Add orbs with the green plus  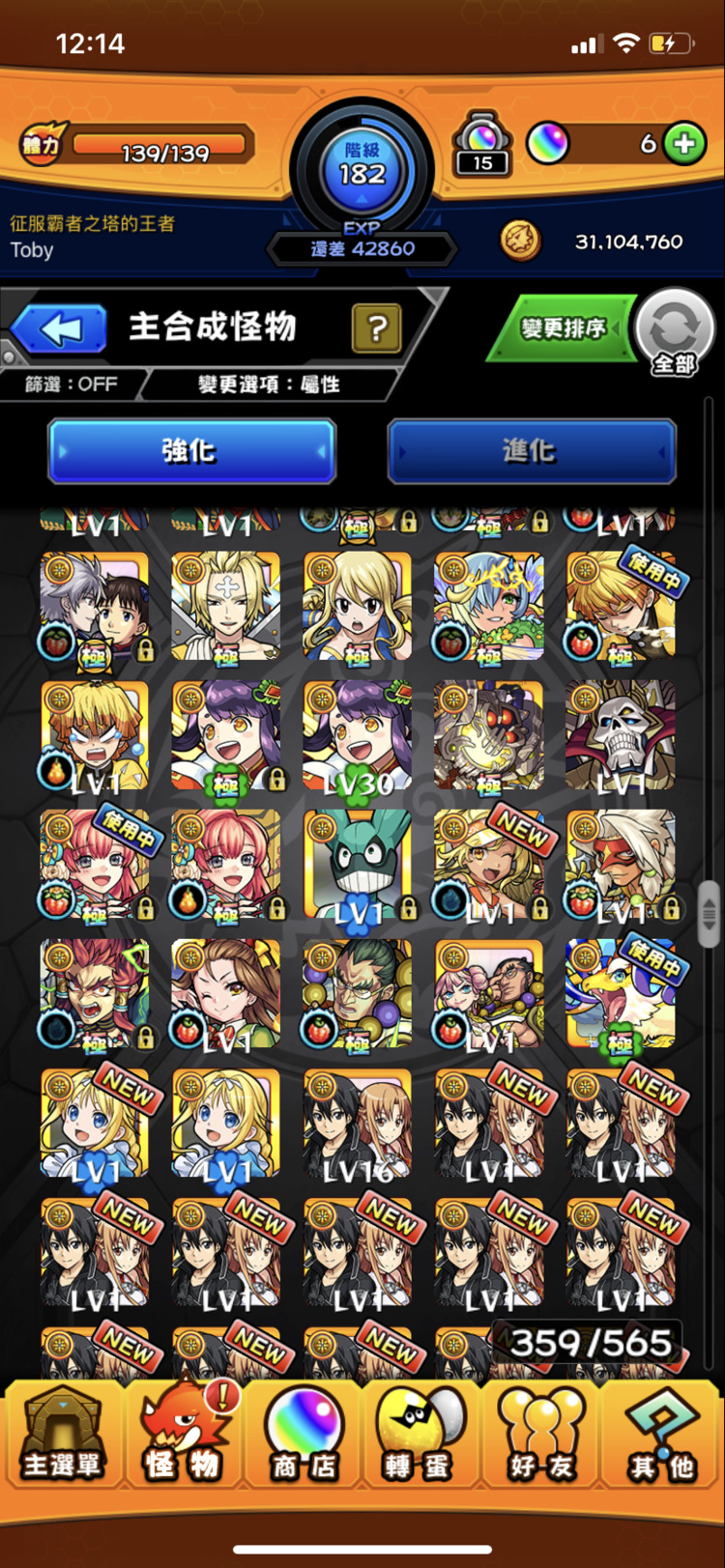(x=684, y=144)
